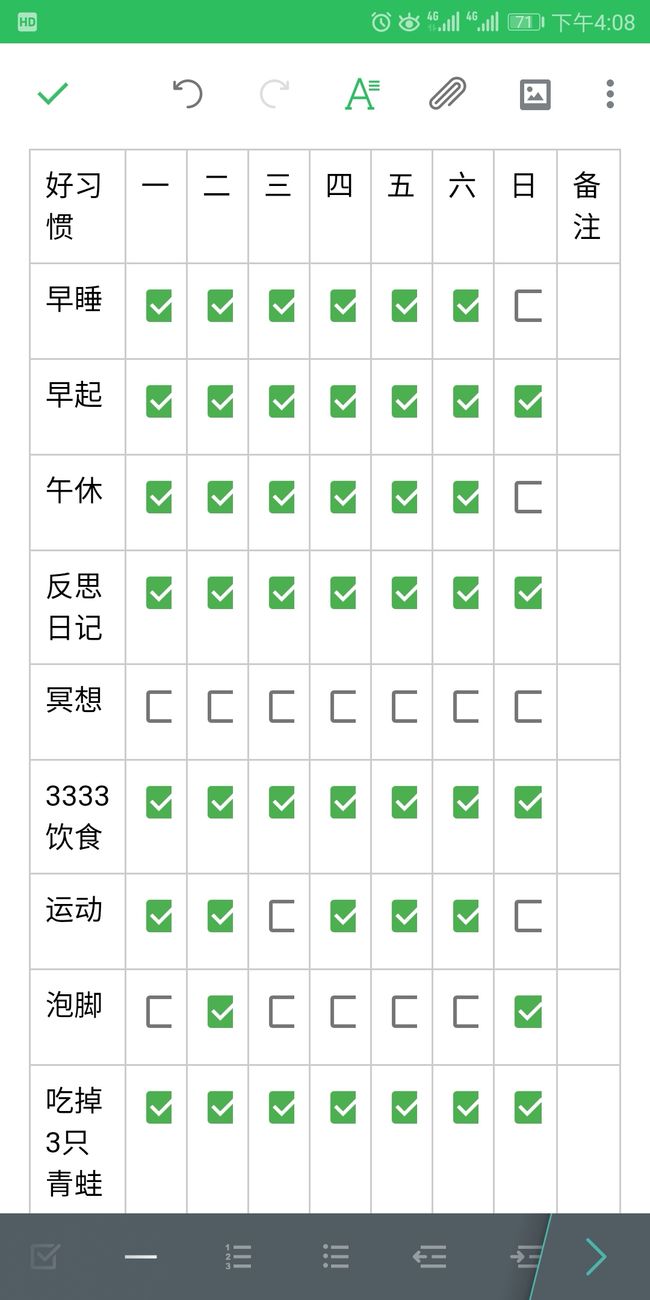Check the 泡脚 box for 四
The image size is (650, 1300).
(343, 1012)
